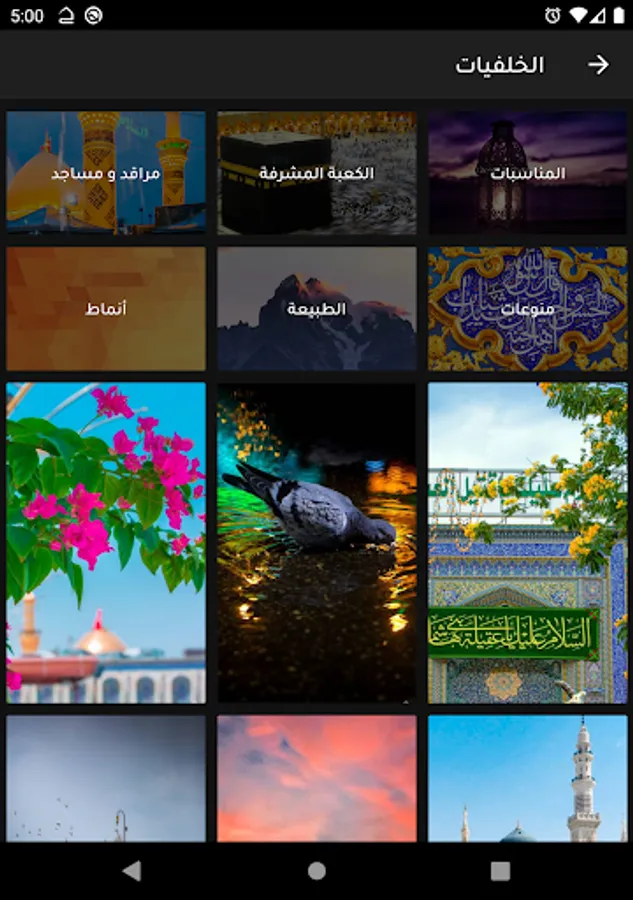Select the pink sunset clouds wallpaper
Screen dimensions: 633x900
(317, 778)
